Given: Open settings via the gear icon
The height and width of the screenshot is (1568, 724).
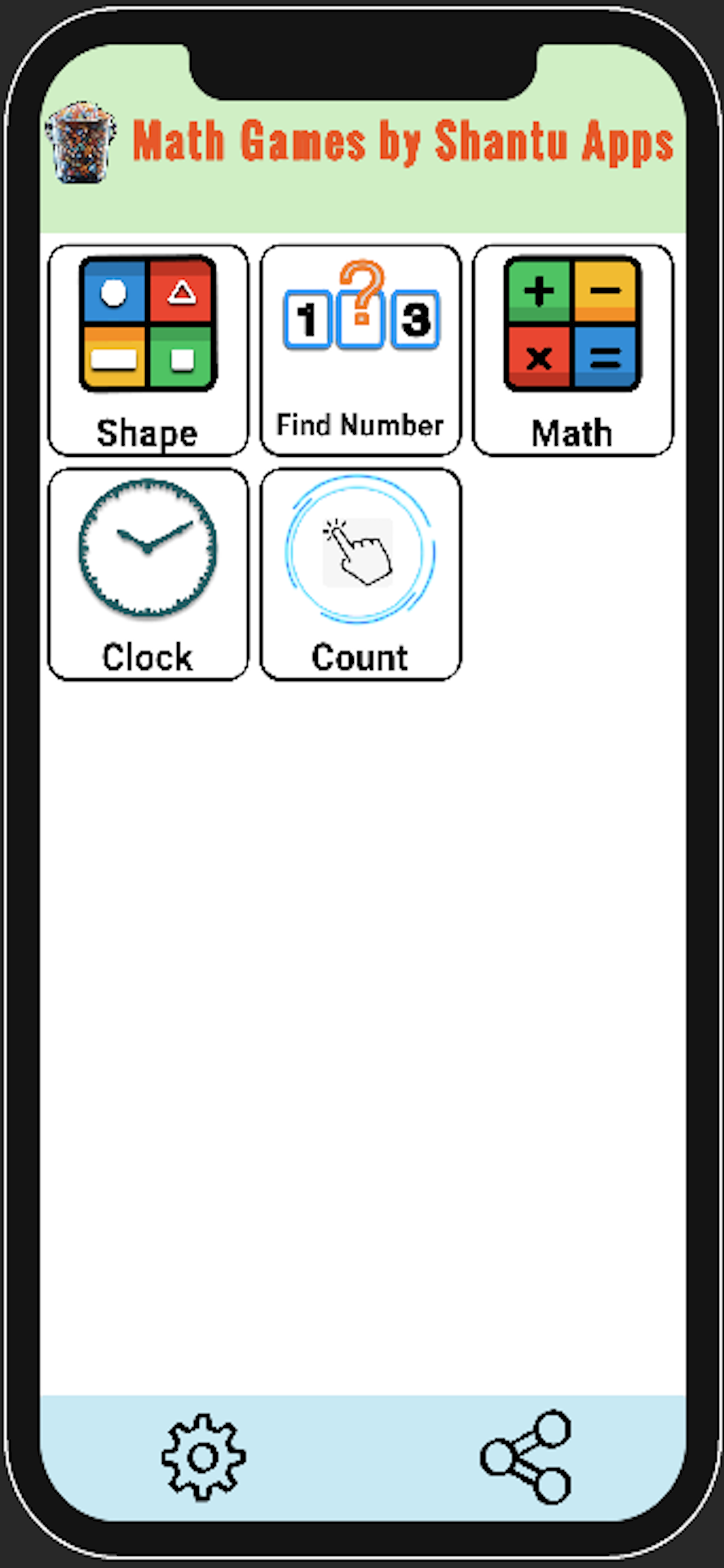Looking at the screenshot, I should point(203,1457).
